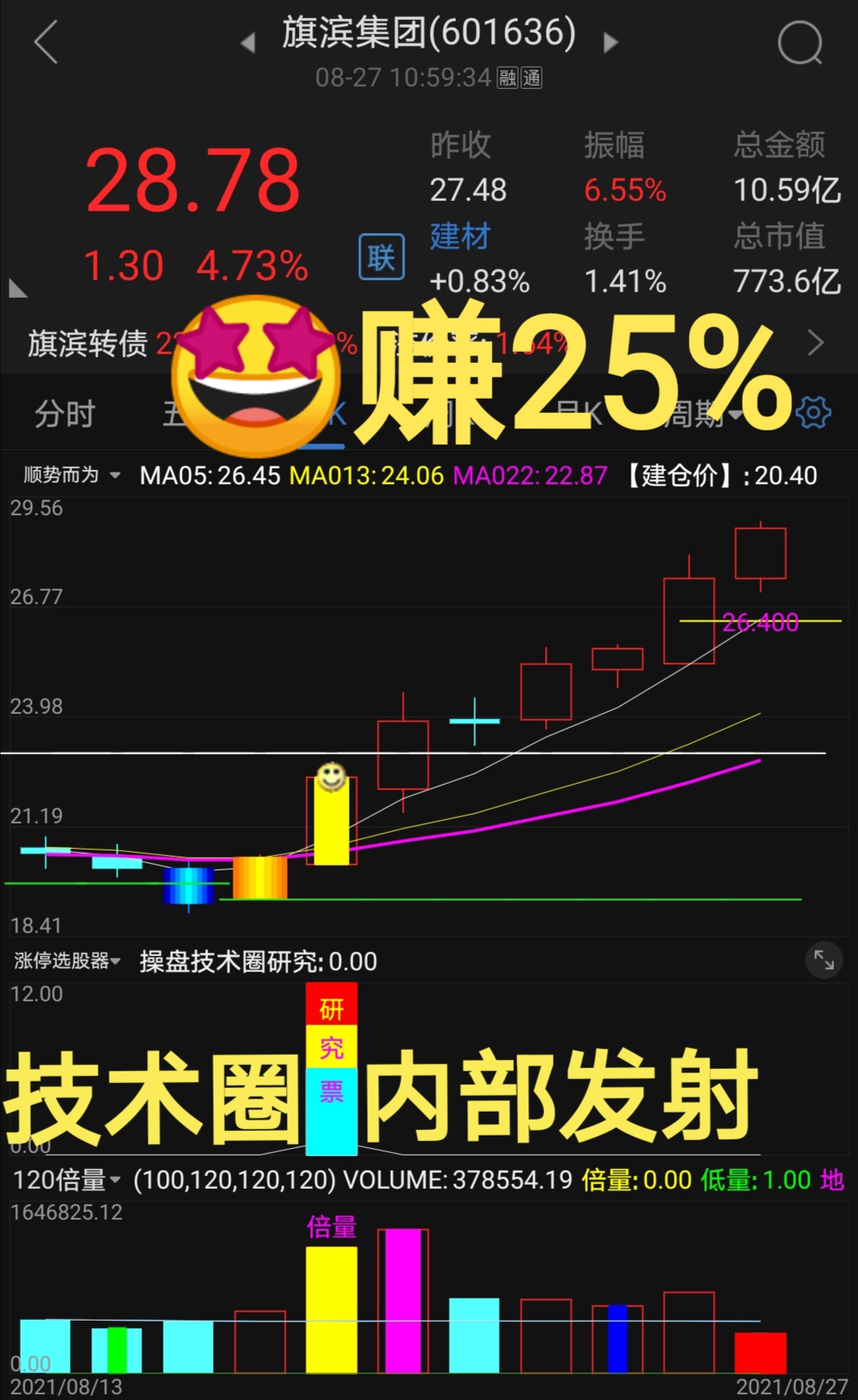
Task: Tap the 联 linked-stocks button
Action: point(381,257)
